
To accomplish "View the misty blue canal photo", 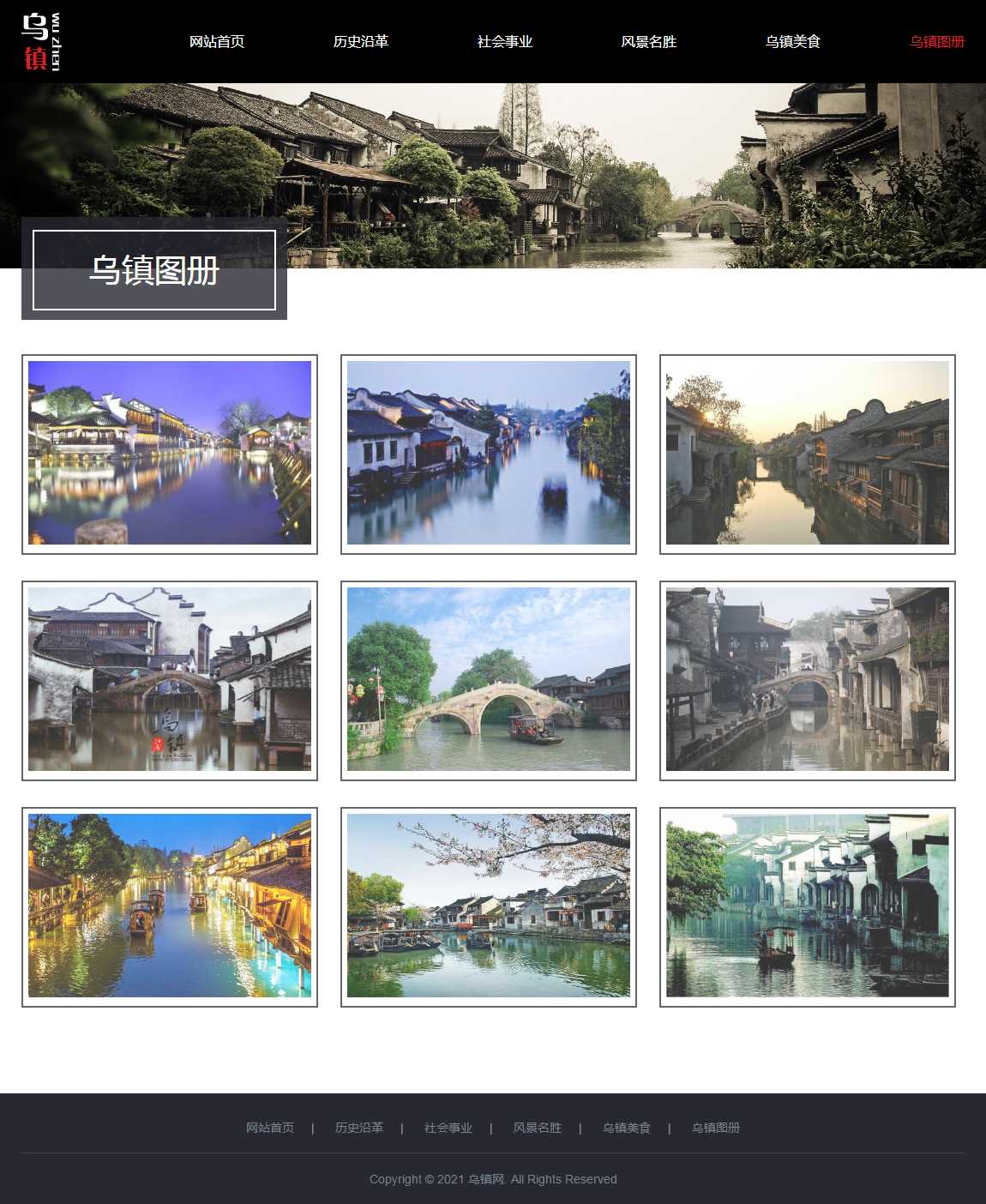I will point(489,454).
